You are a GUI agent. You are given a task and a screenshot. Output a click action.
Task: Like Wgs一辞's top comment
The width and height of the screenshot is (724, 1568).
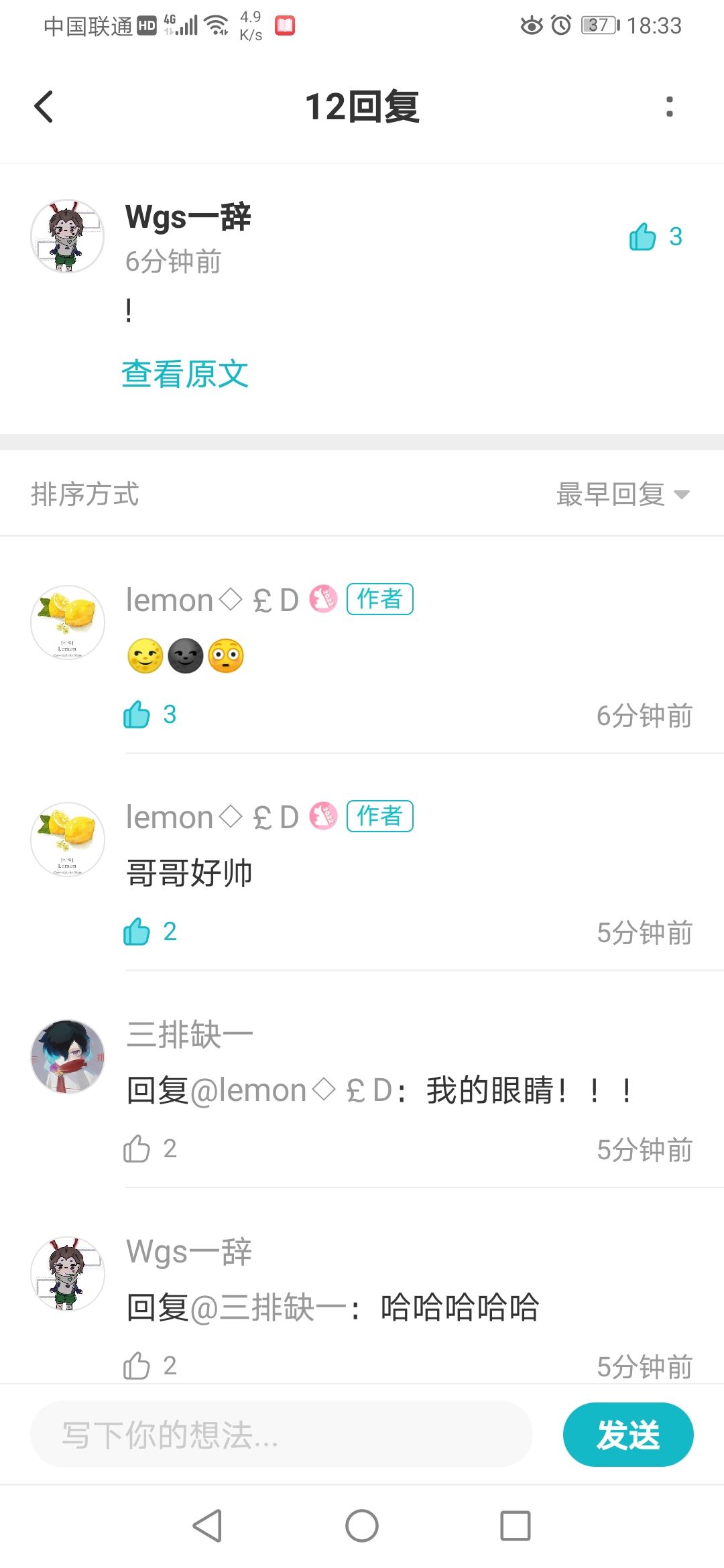point(642,237)
